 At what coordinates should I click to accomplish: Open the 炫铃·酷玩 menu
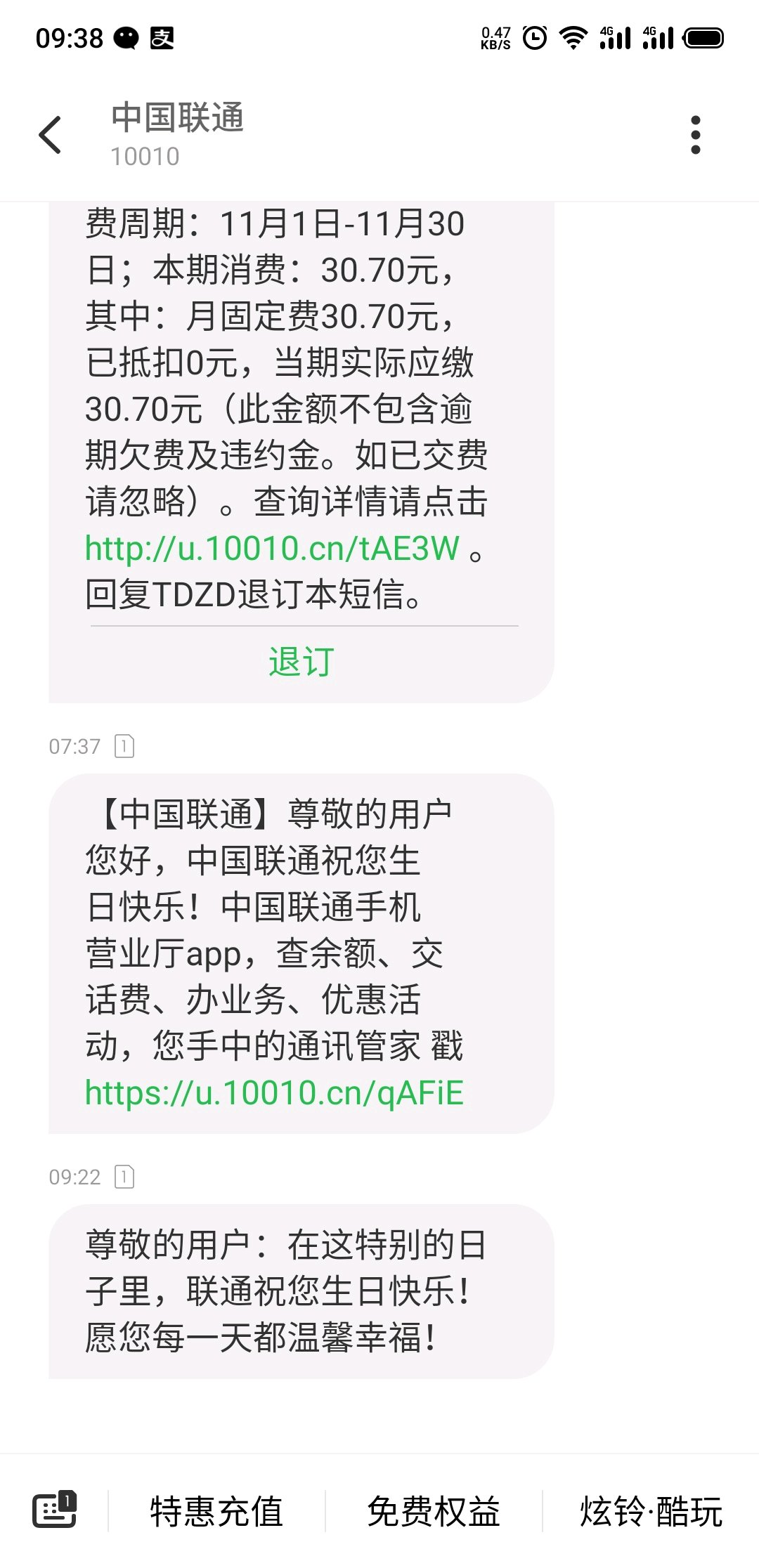point(651,1512)
